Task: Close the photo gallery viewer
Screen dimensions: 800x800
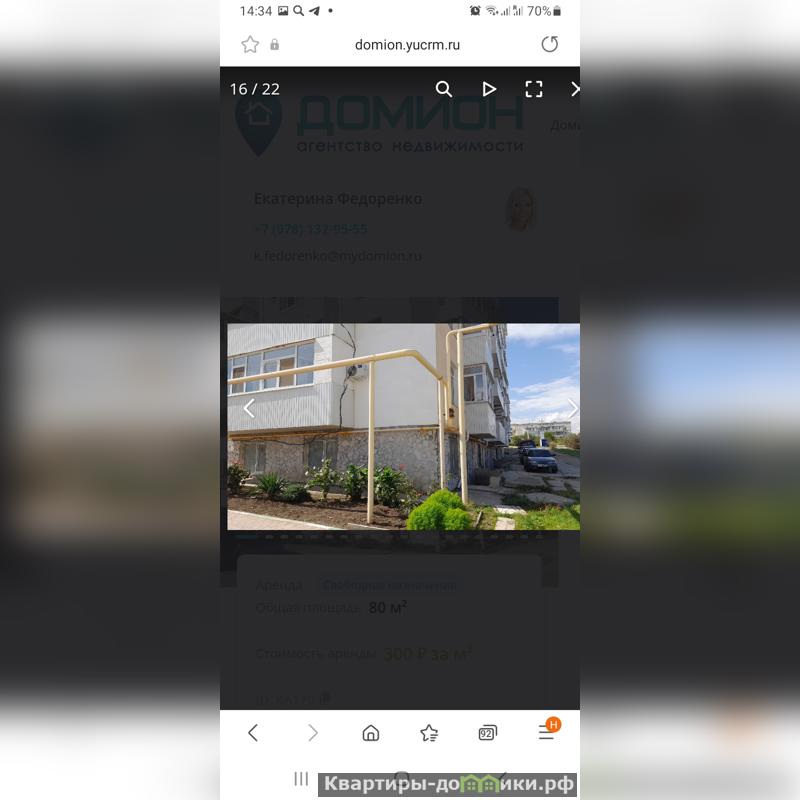Action: [574, 89]
